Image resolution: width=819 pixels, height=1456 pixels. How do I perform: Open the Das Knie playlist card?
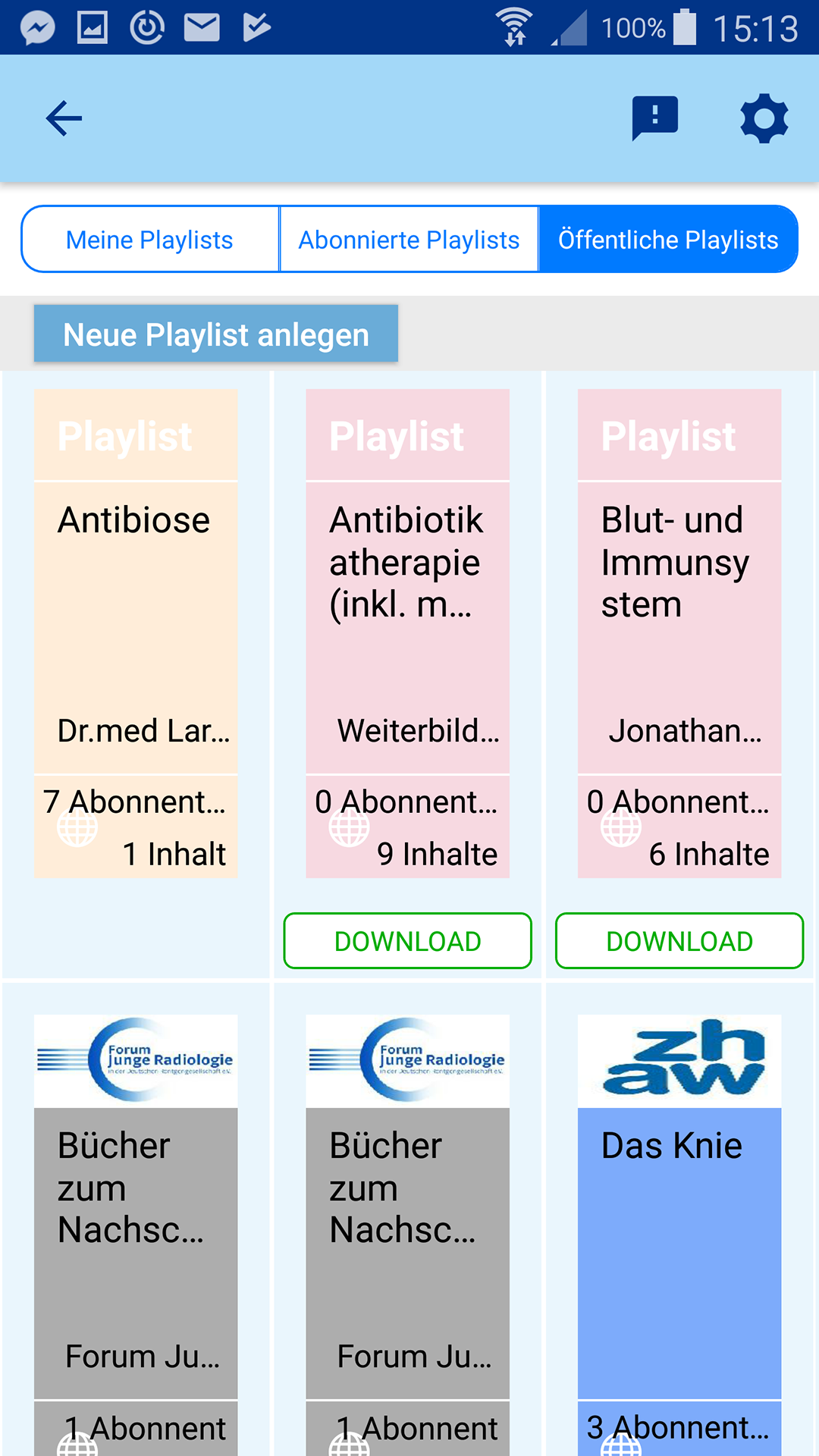tap(679, 1235)
